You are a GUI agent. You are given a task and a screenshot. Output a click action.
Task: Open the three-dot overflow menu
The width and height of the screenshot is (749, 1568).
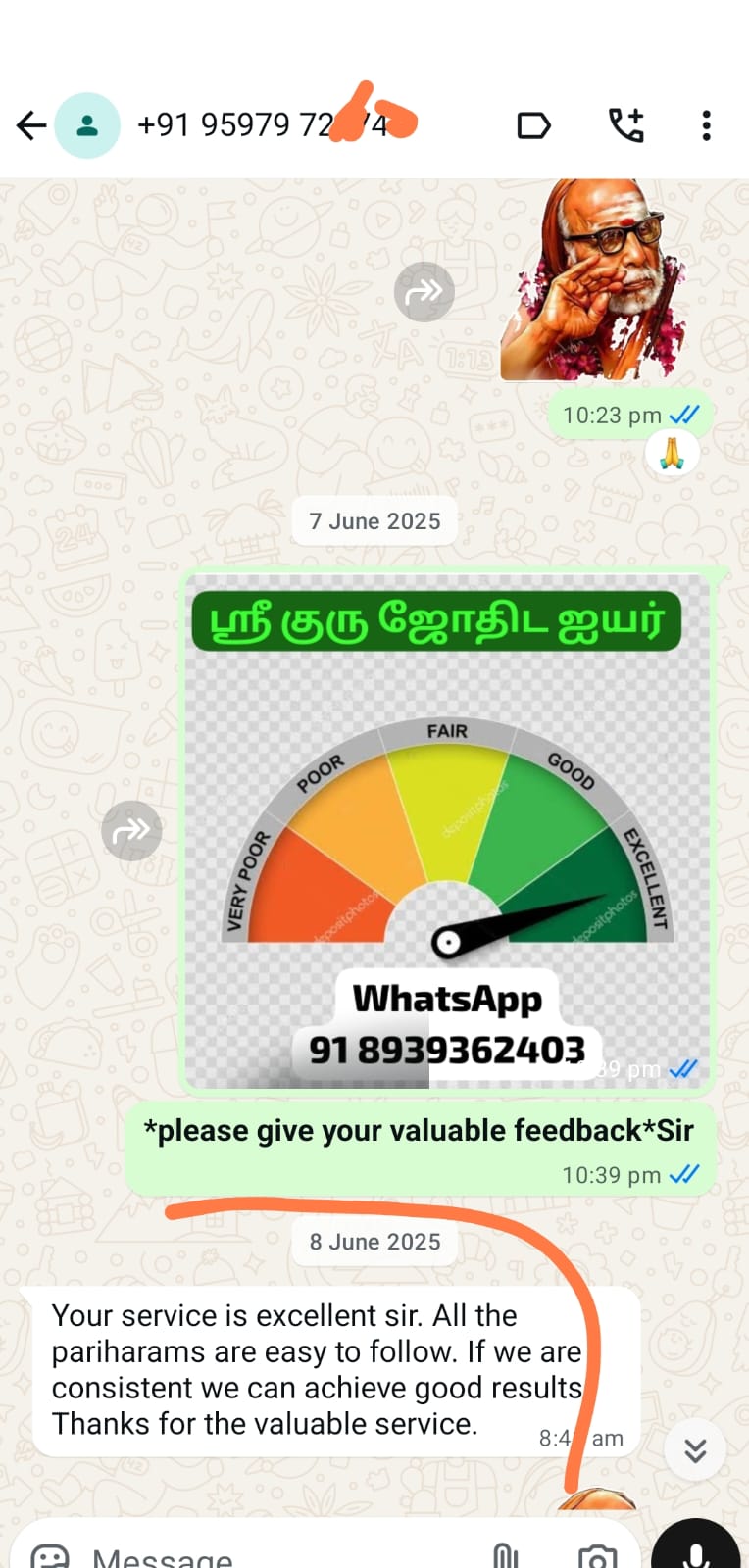706,125
